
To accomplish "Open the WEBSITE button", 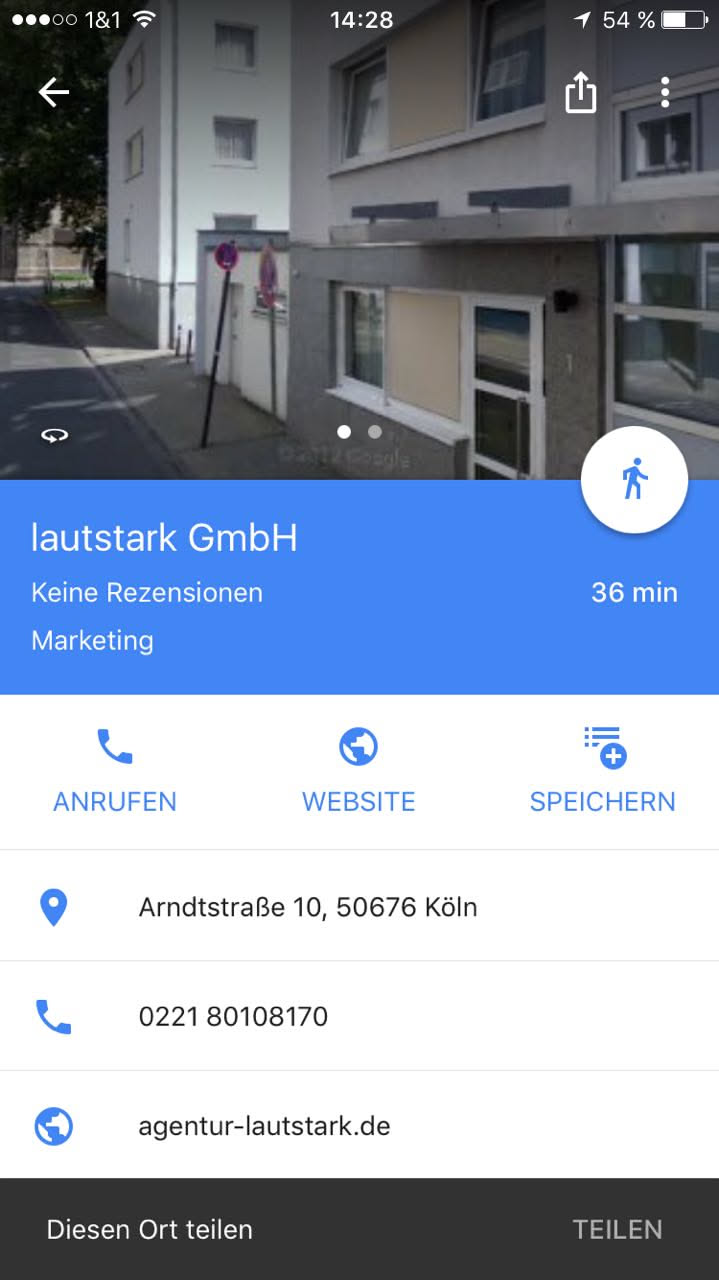I will pos(358,772).
